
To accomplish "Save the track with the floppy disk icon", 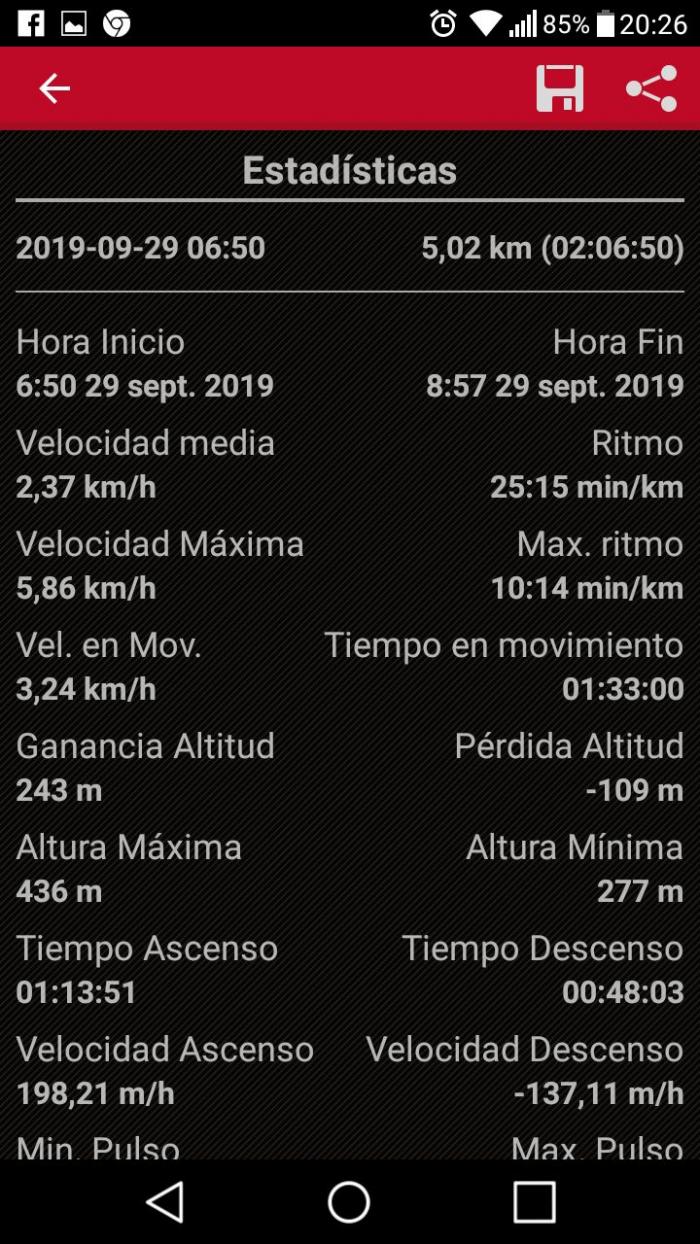I will tap(560, 89).
